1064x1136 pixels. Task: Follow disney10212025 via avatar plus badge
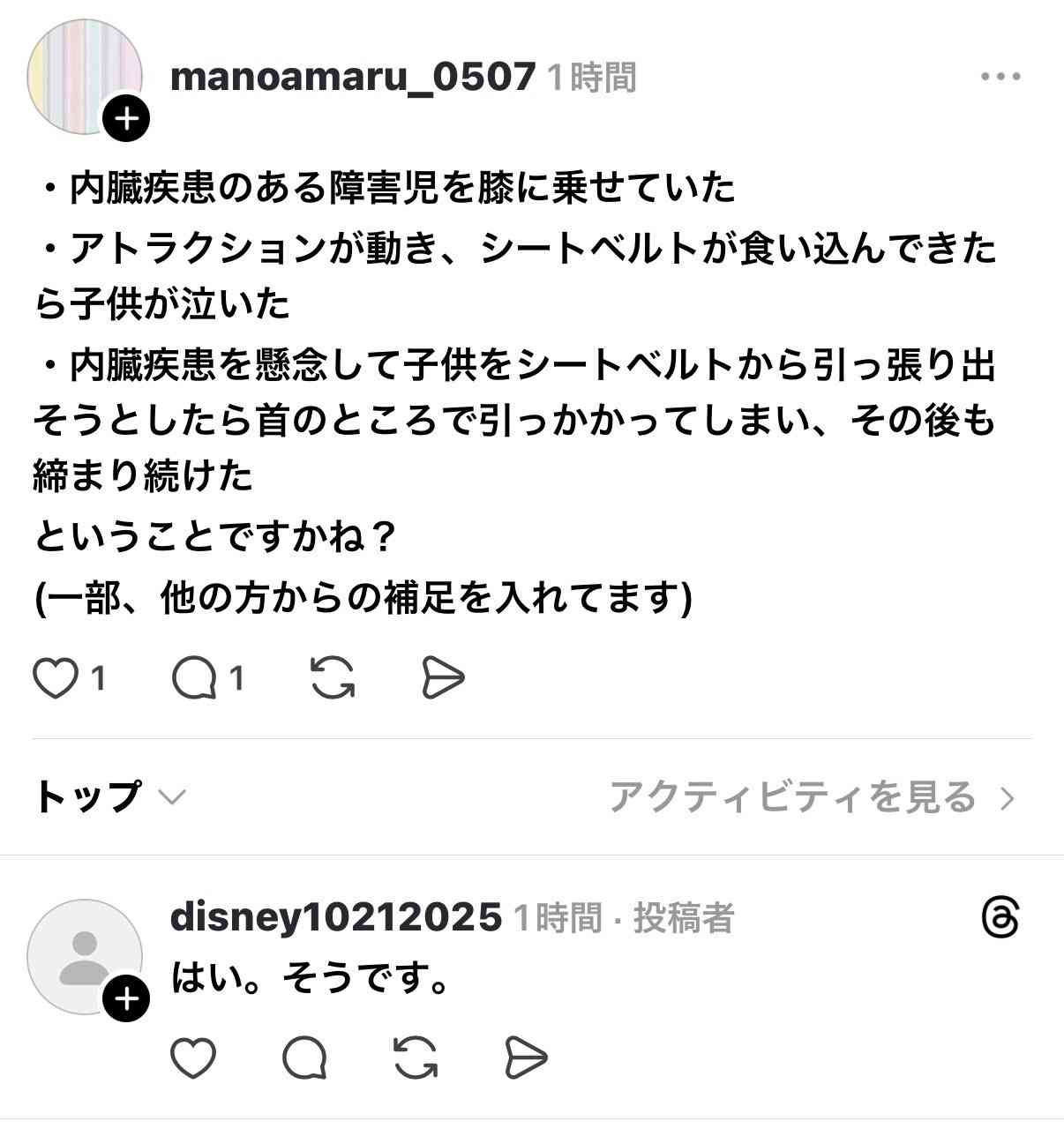click(127, 999)
